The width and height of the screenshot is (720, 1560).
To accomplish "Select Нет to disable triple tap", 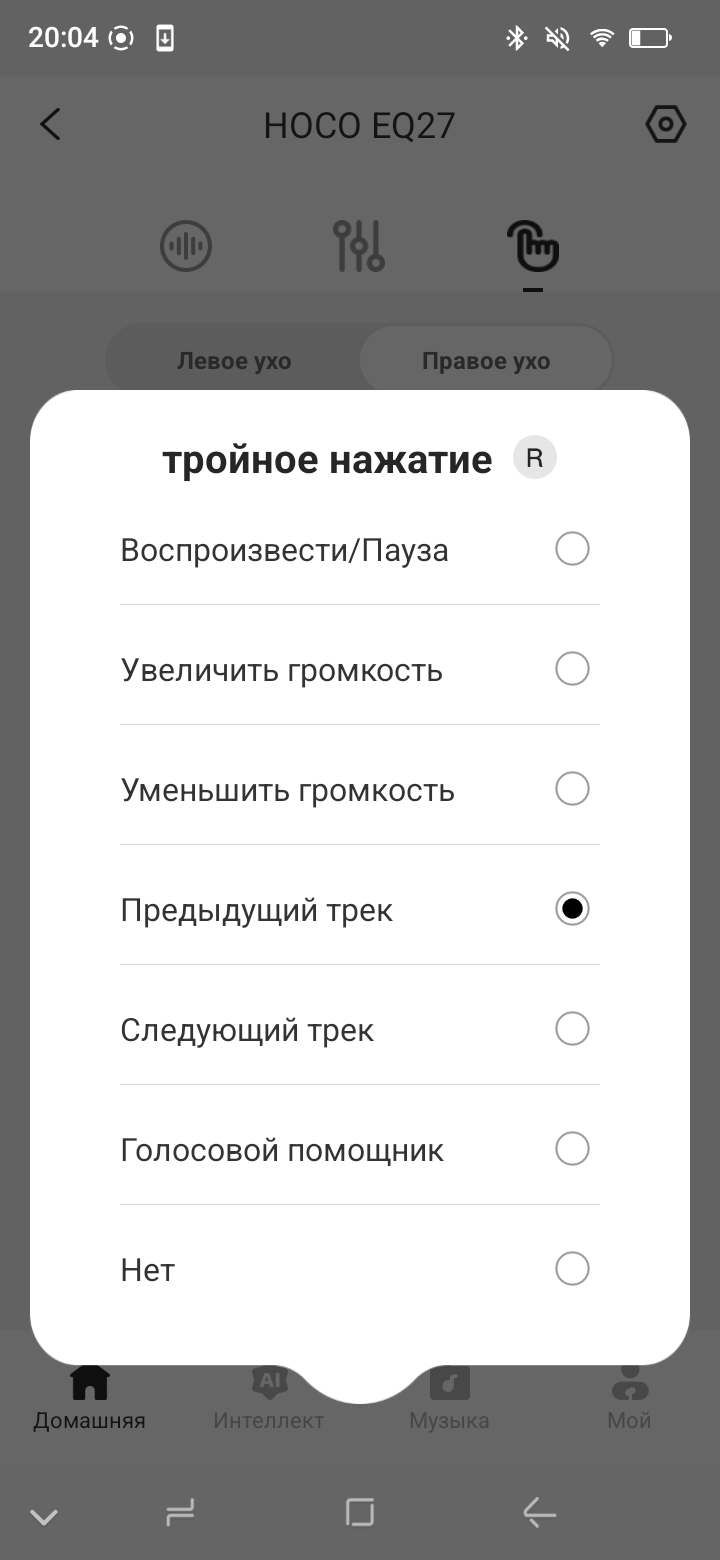I will tap(571, 1269).
